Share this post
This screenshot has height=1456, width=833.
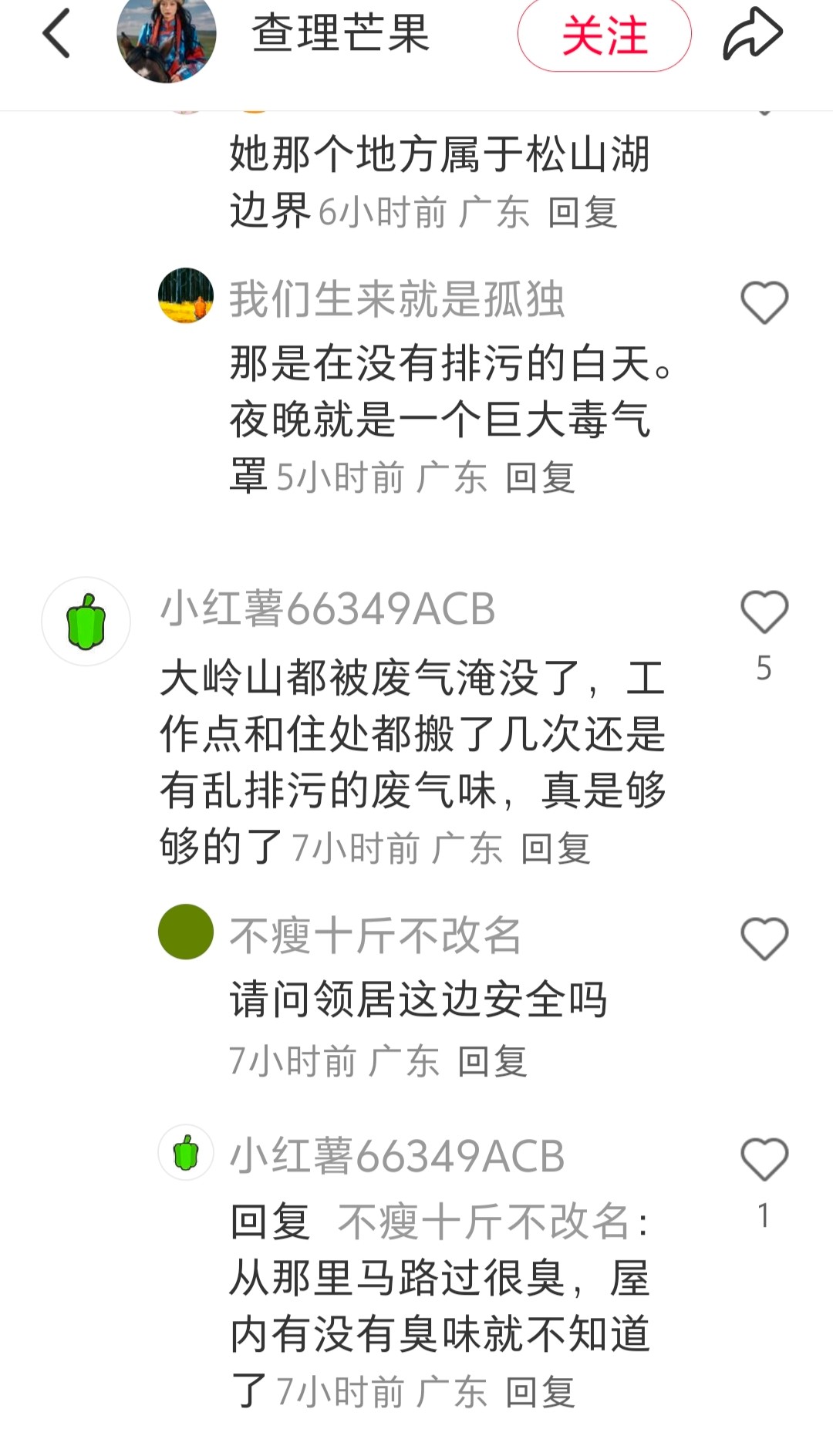(x=752, y=34)
